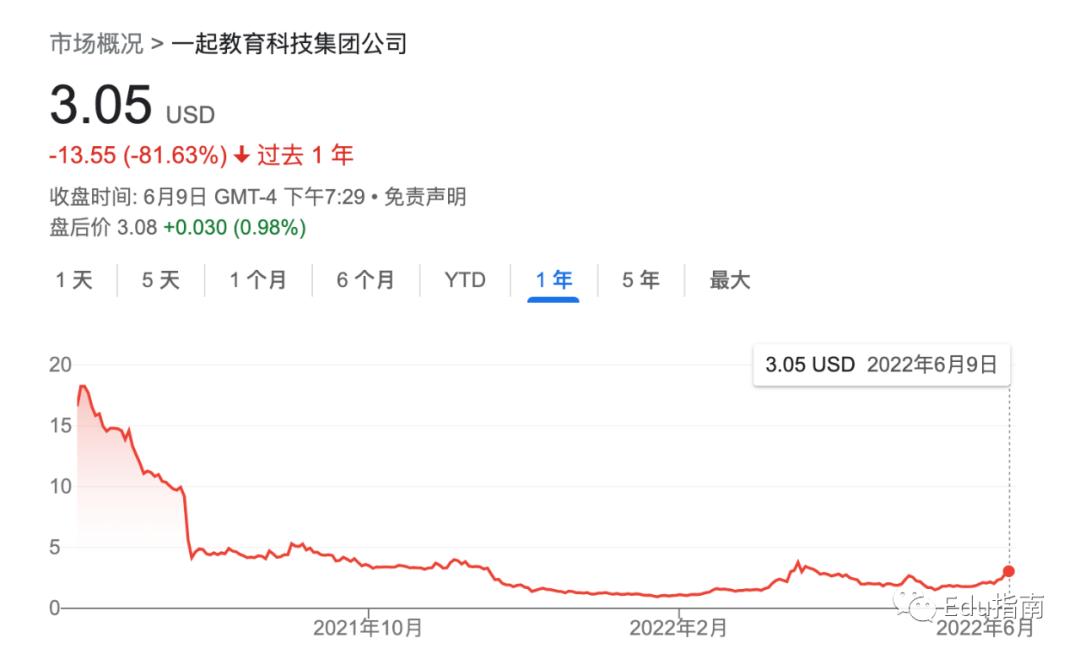The height and width of the screenshot is (654, 1080).
Task: Show the 最大 time range
Action: click(730, 280)
